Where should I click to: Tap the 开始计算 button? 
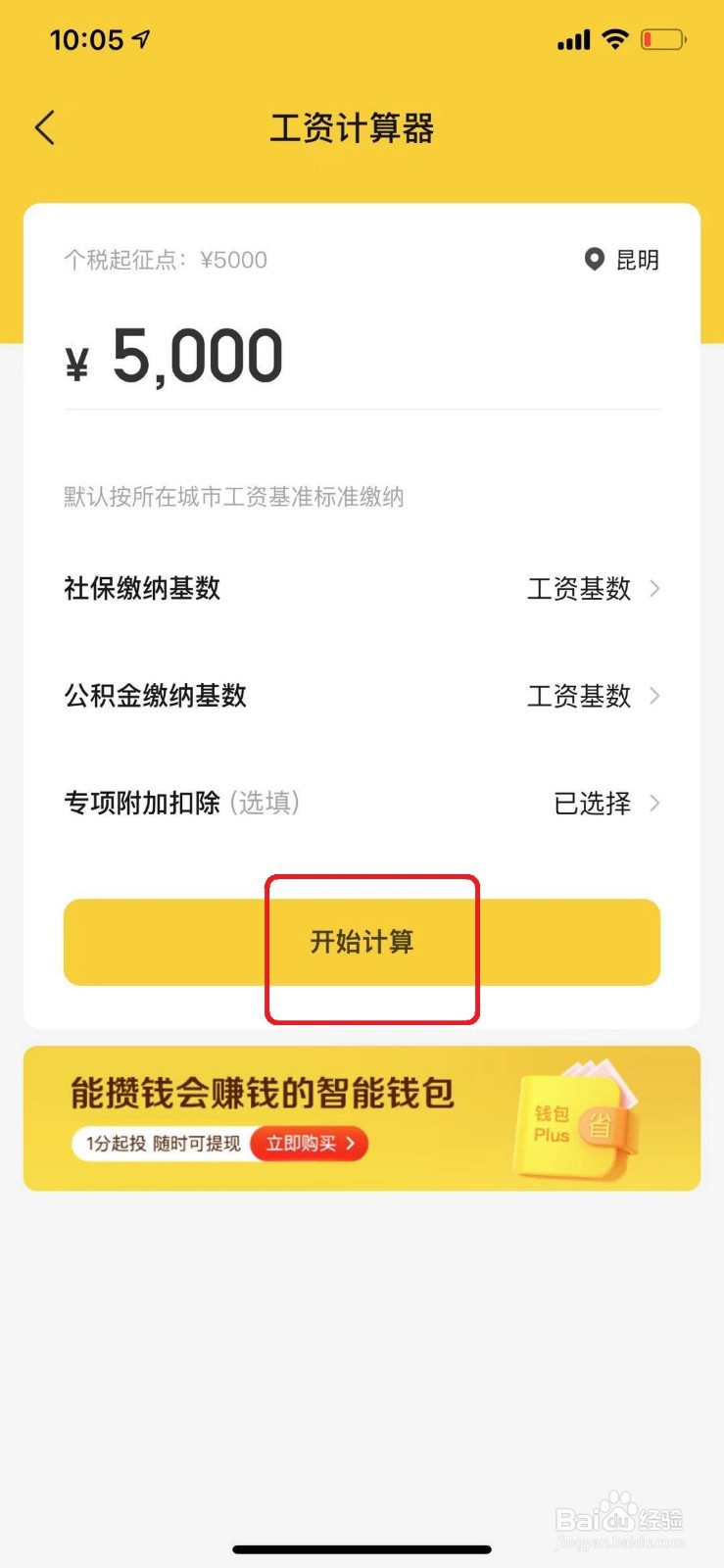[362, 942]
